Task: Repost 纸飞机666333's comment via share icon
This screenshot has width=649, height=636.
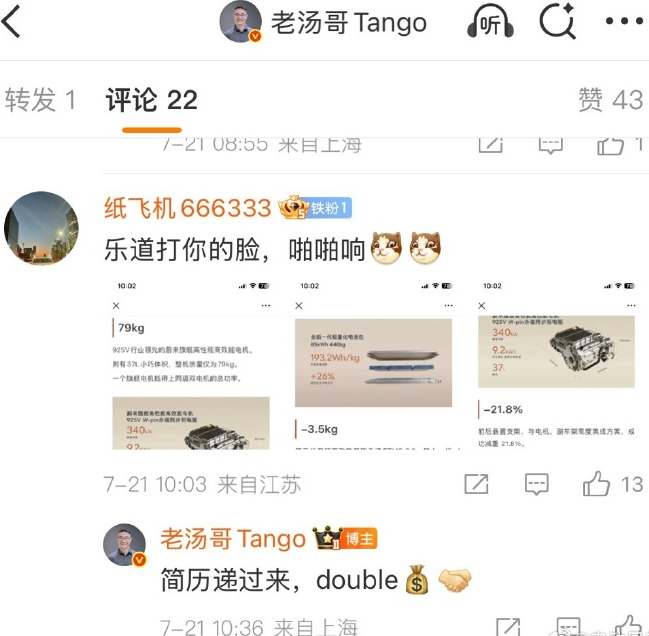Action: [477, 485]
